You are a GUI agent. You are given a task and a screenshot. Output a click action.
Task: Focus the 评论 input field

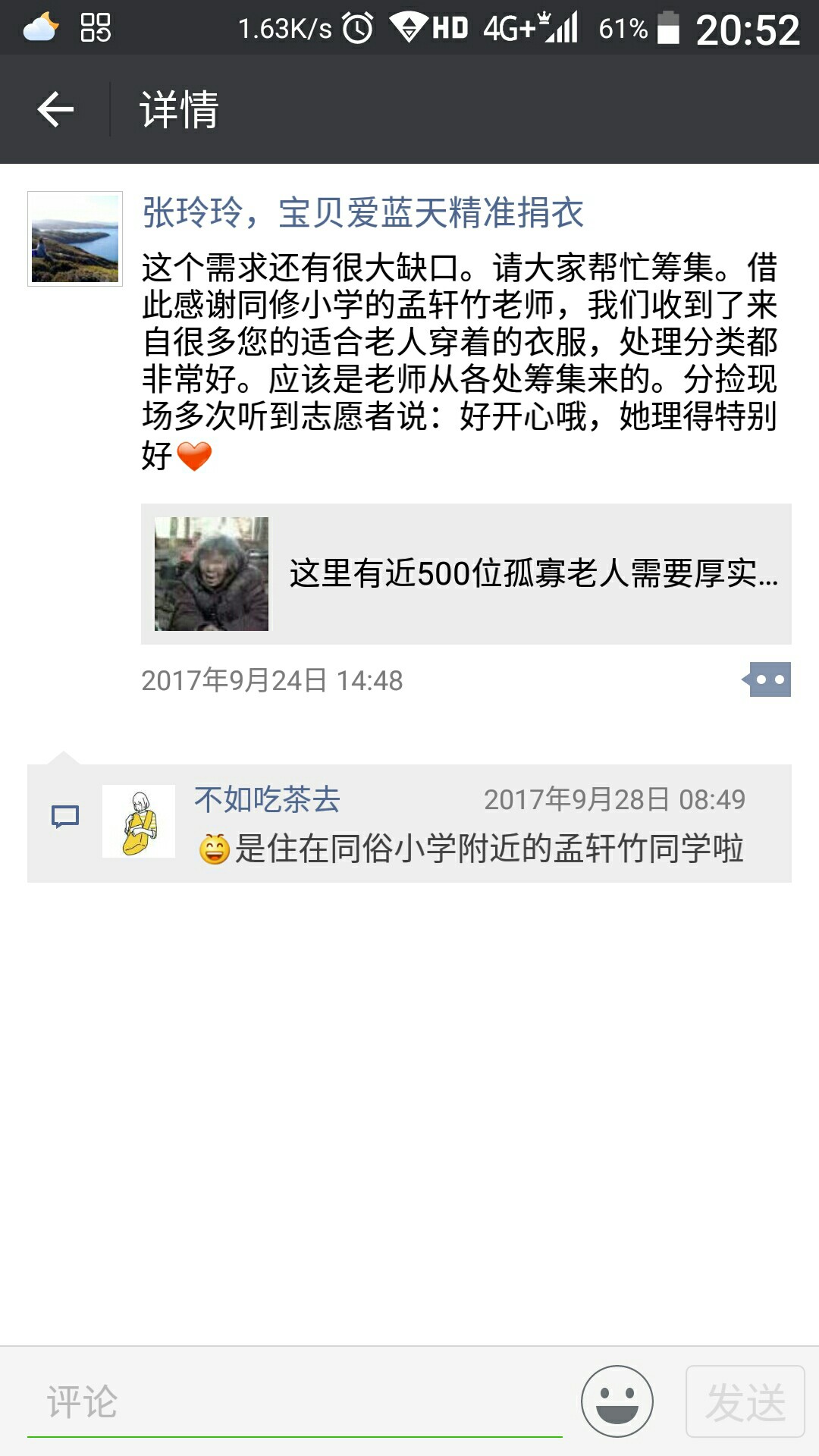(295, 1401)
